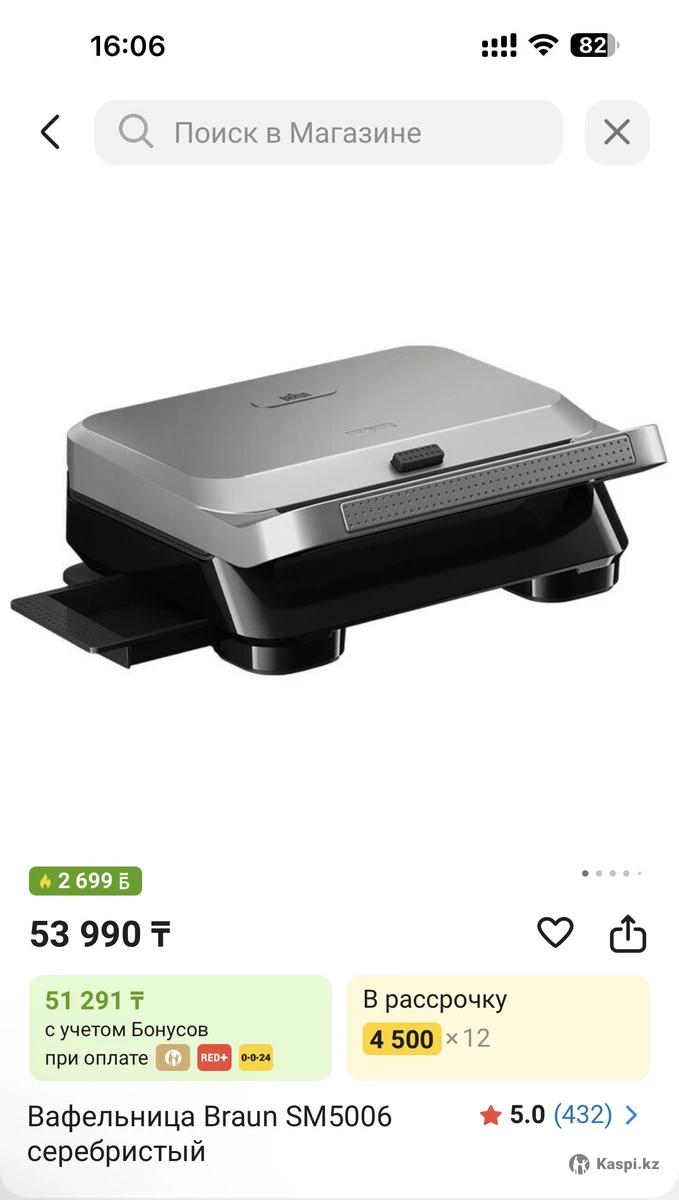Tap the image page indicator dots

click(612, 873)
